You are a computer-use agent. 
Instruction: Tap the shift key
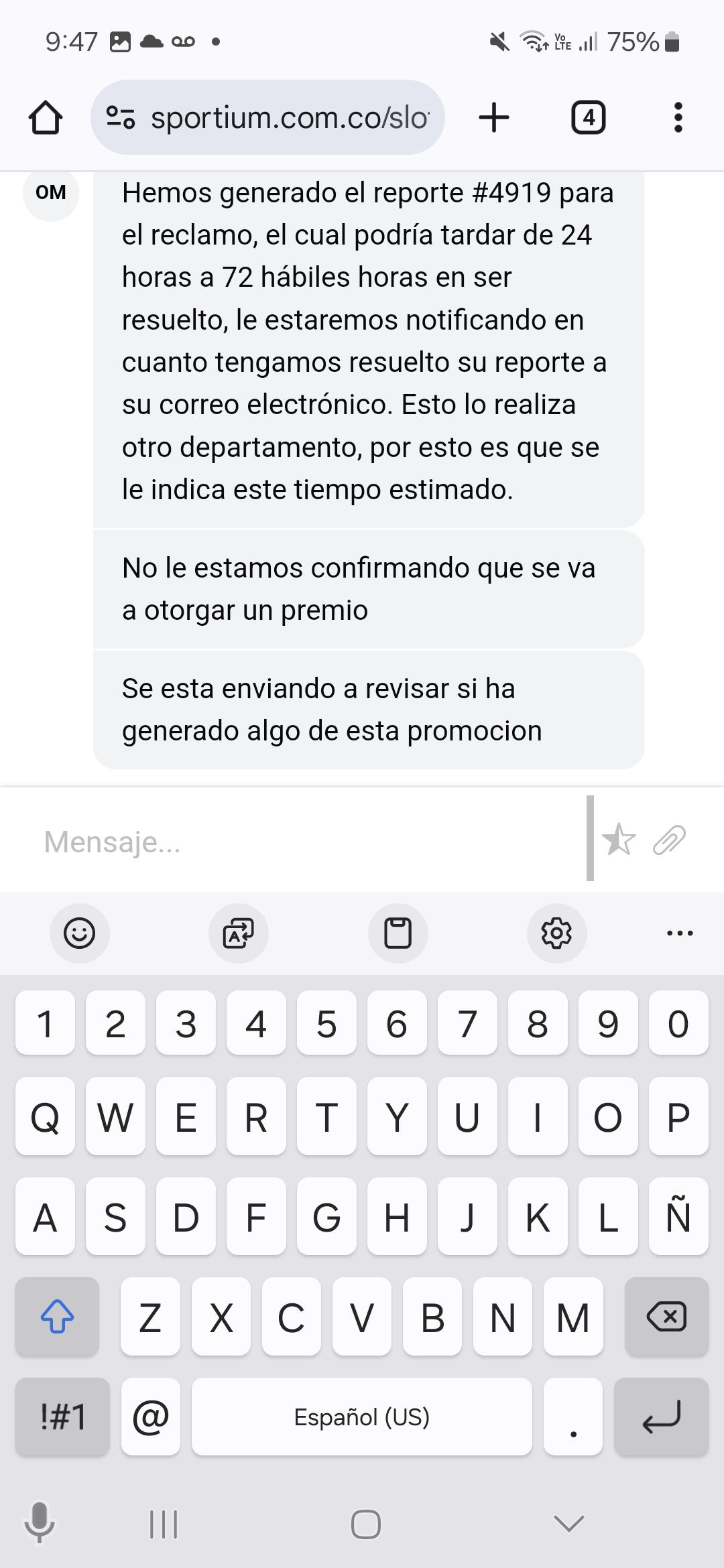tap(57, 1317)
